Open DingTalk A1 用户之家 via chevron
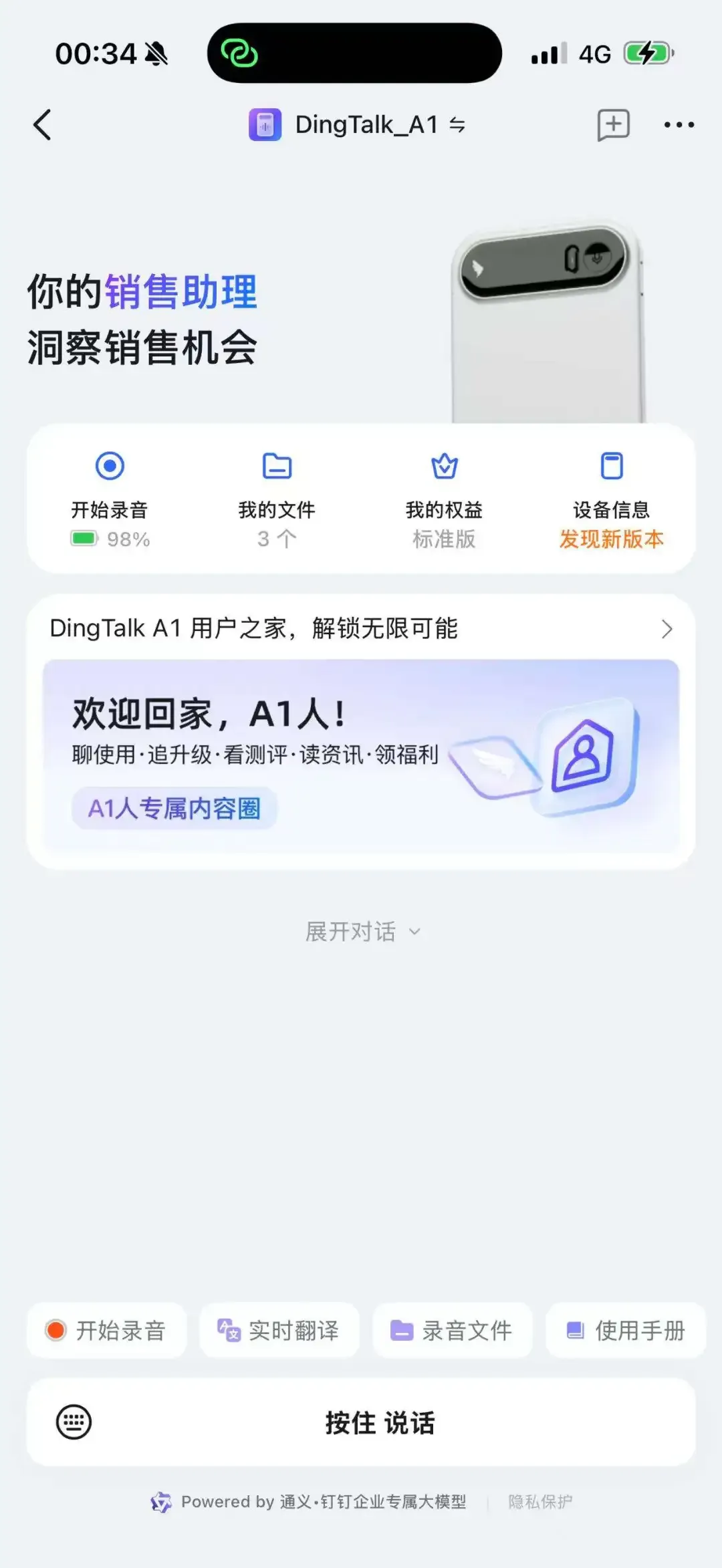This screenshot has width=722, height=1568. (667, 629)
